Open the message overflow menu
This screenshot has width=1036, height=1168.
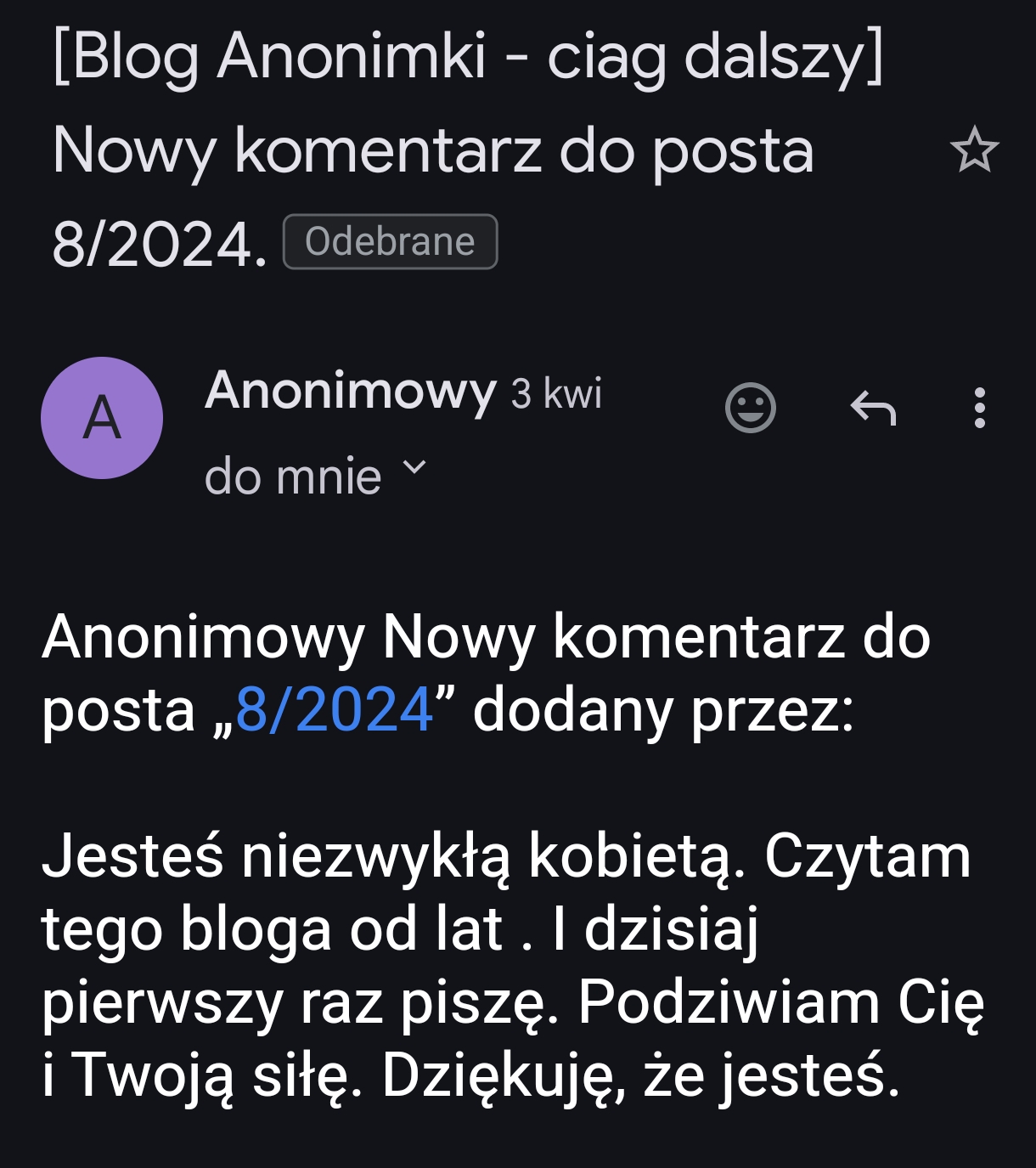point(979,409)
